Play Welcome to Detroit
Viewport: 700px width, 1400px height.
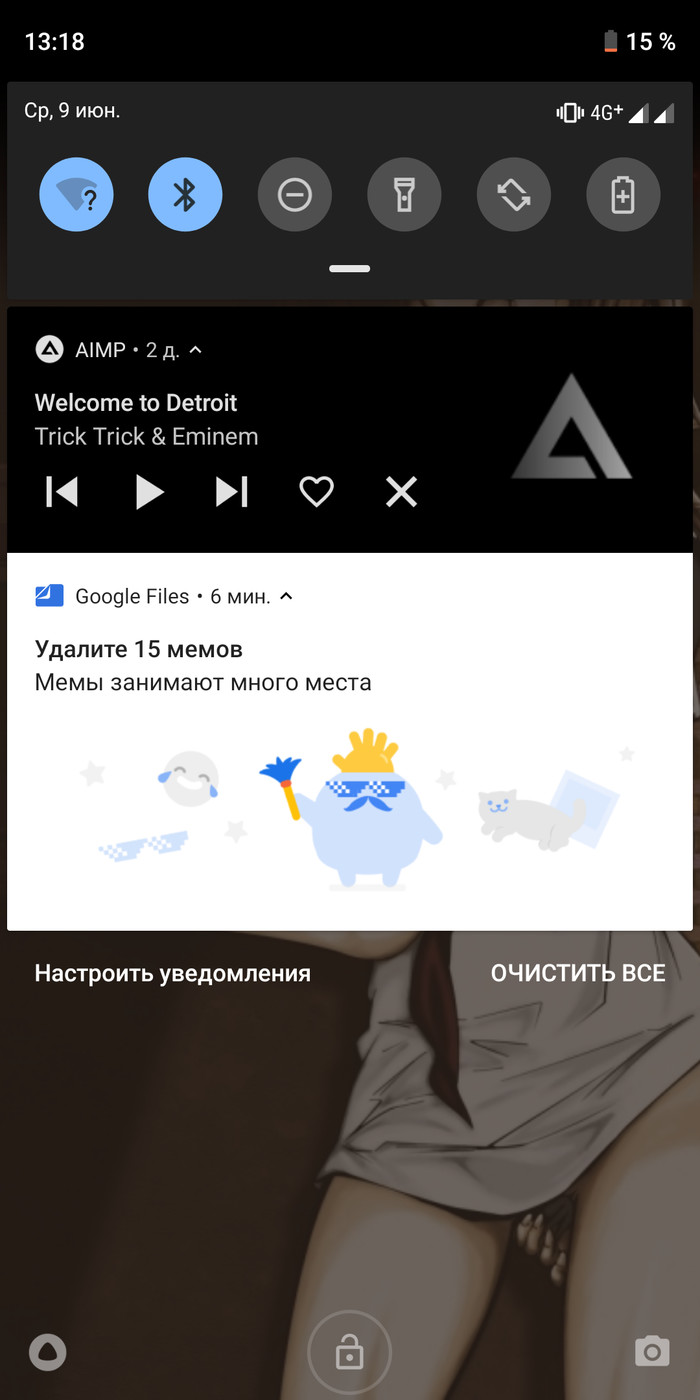pos(149,492)
